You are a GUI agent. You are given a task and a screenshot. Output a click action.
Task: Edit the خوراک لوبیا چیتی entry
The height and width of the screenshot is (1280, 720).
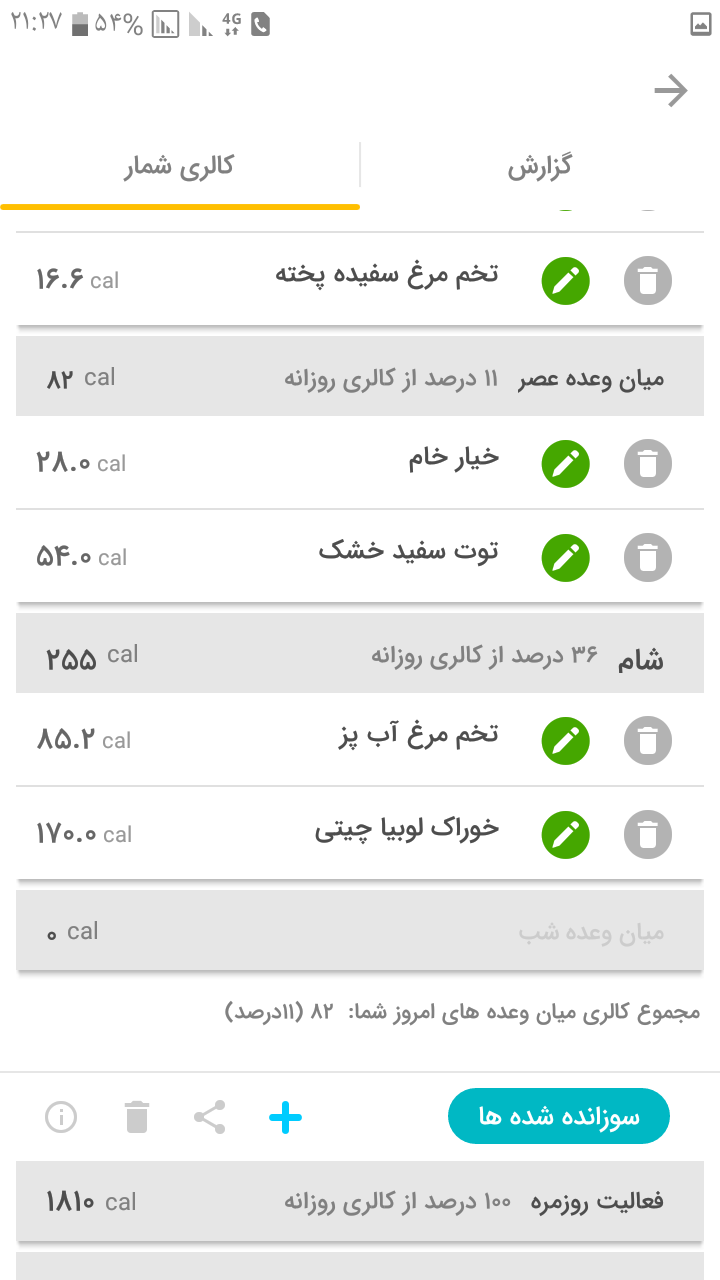(566, 834)
